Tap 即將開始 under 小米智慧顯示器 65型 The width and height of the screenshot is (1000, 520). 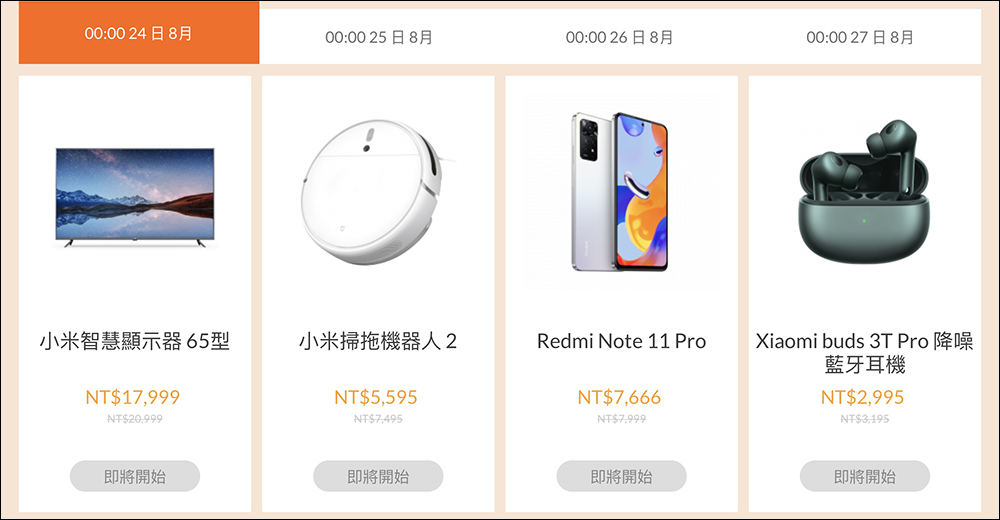(135, 477)
